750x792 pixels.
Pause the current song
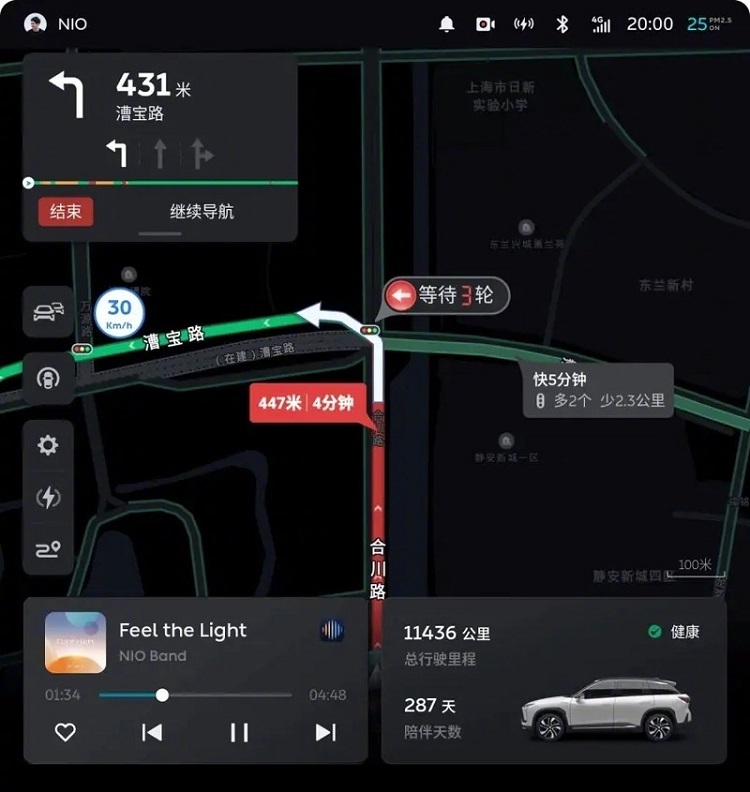pyautogui.click(x=239, y=732)
